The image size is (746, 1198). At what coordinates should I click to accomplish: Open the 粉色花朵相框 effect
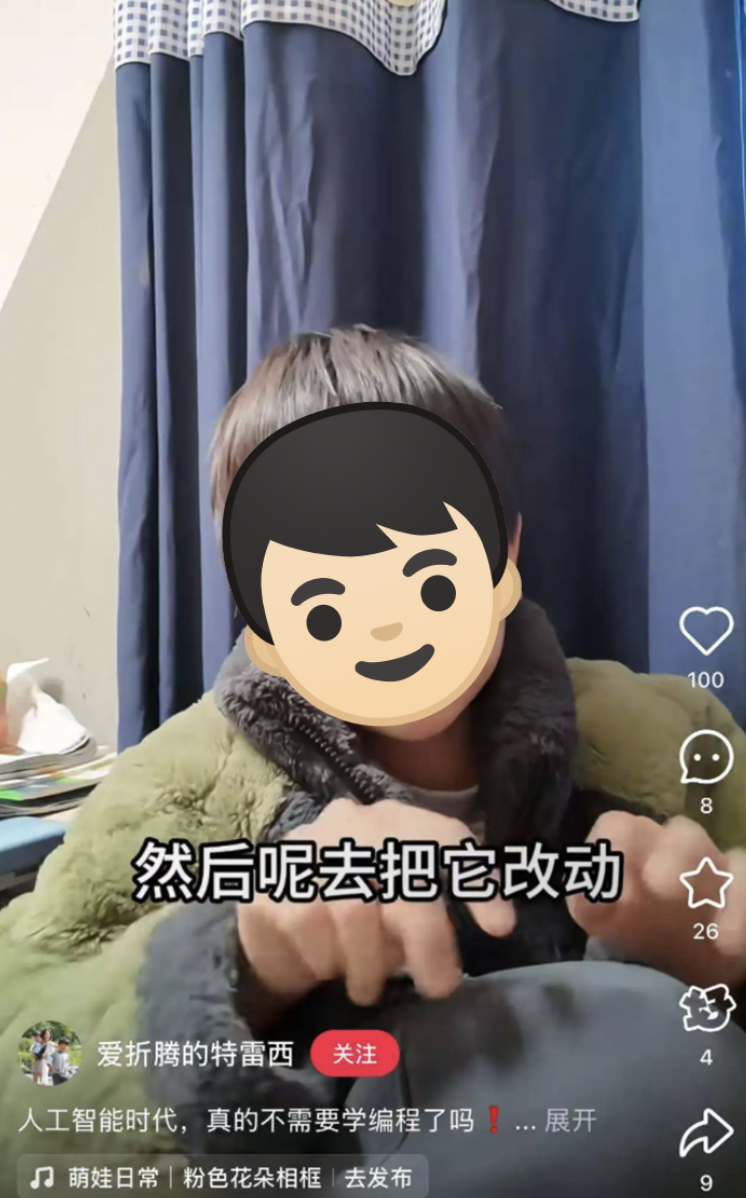[x=252, y=1178]
